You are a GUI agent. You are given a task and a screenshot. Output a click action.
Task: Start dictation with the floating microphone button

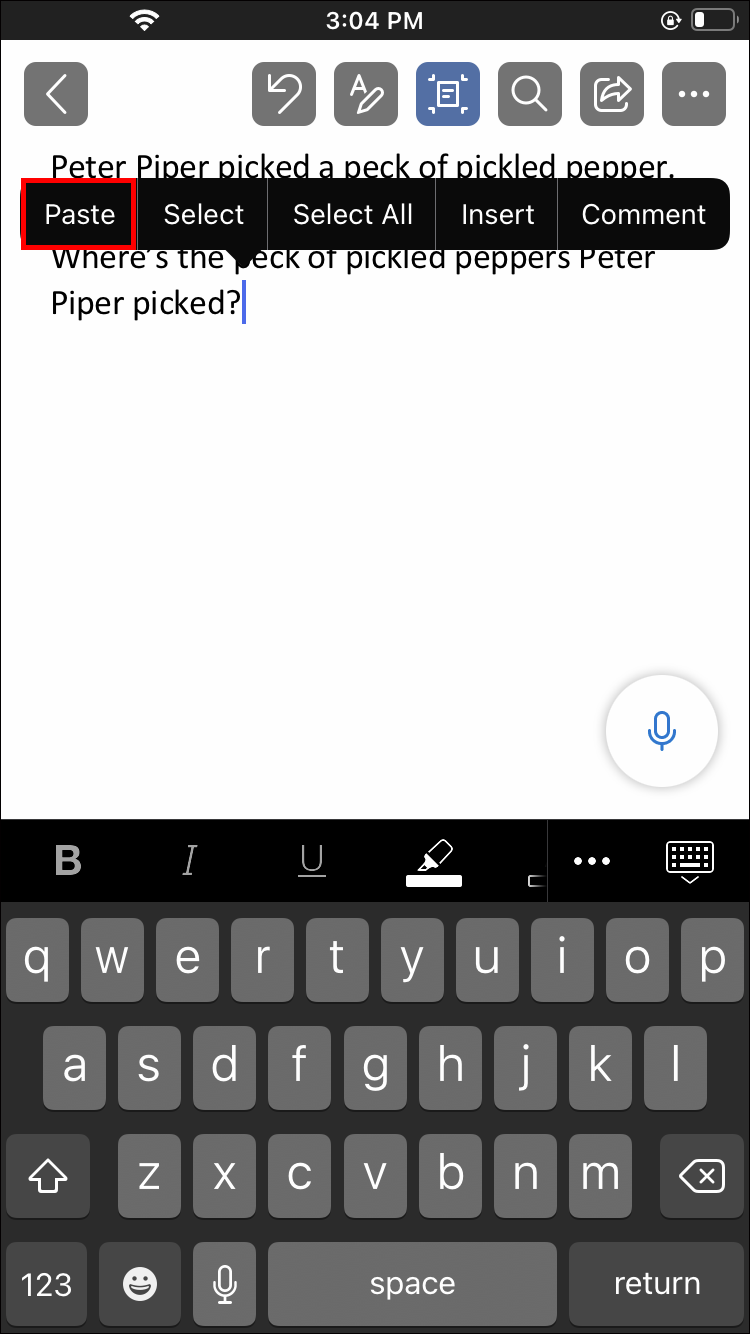coord(662,731)
